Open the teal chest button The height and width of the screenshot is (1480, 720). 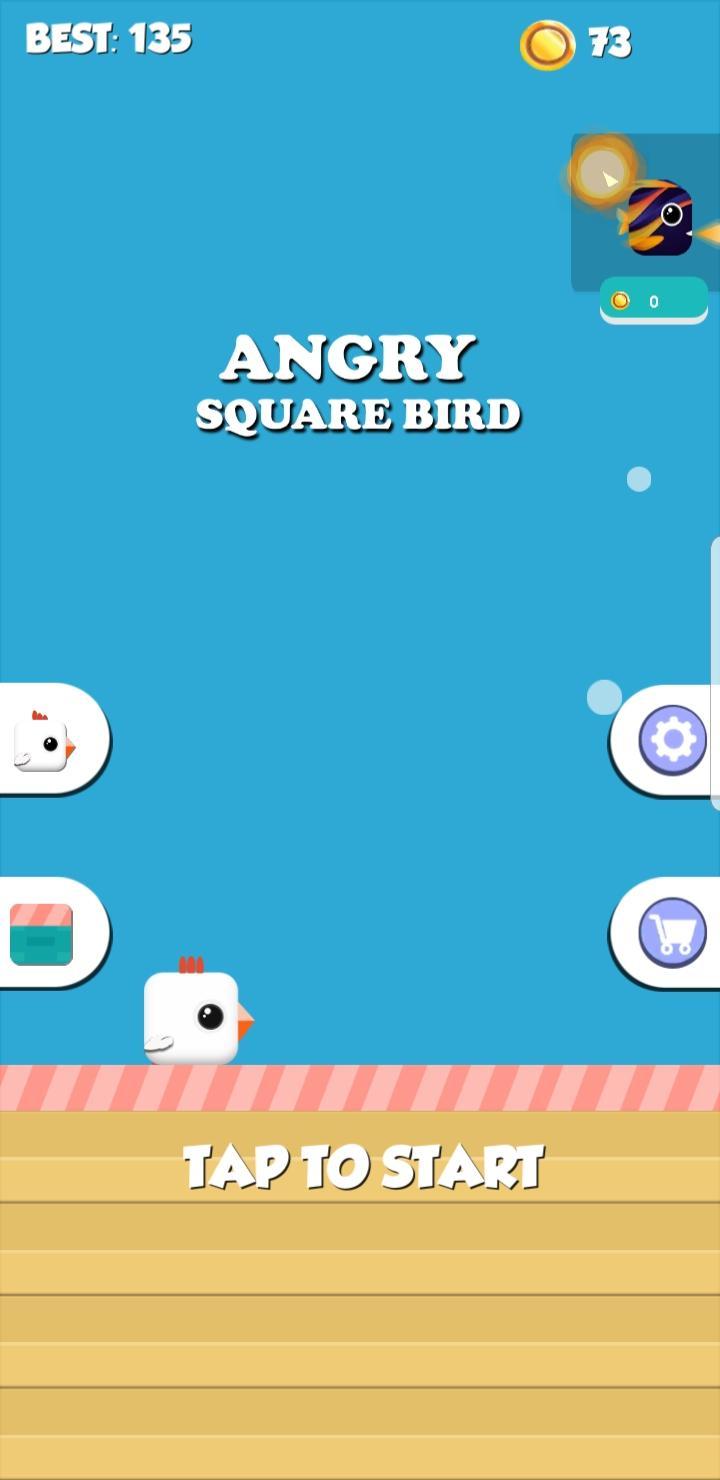[x=42, y=934]
